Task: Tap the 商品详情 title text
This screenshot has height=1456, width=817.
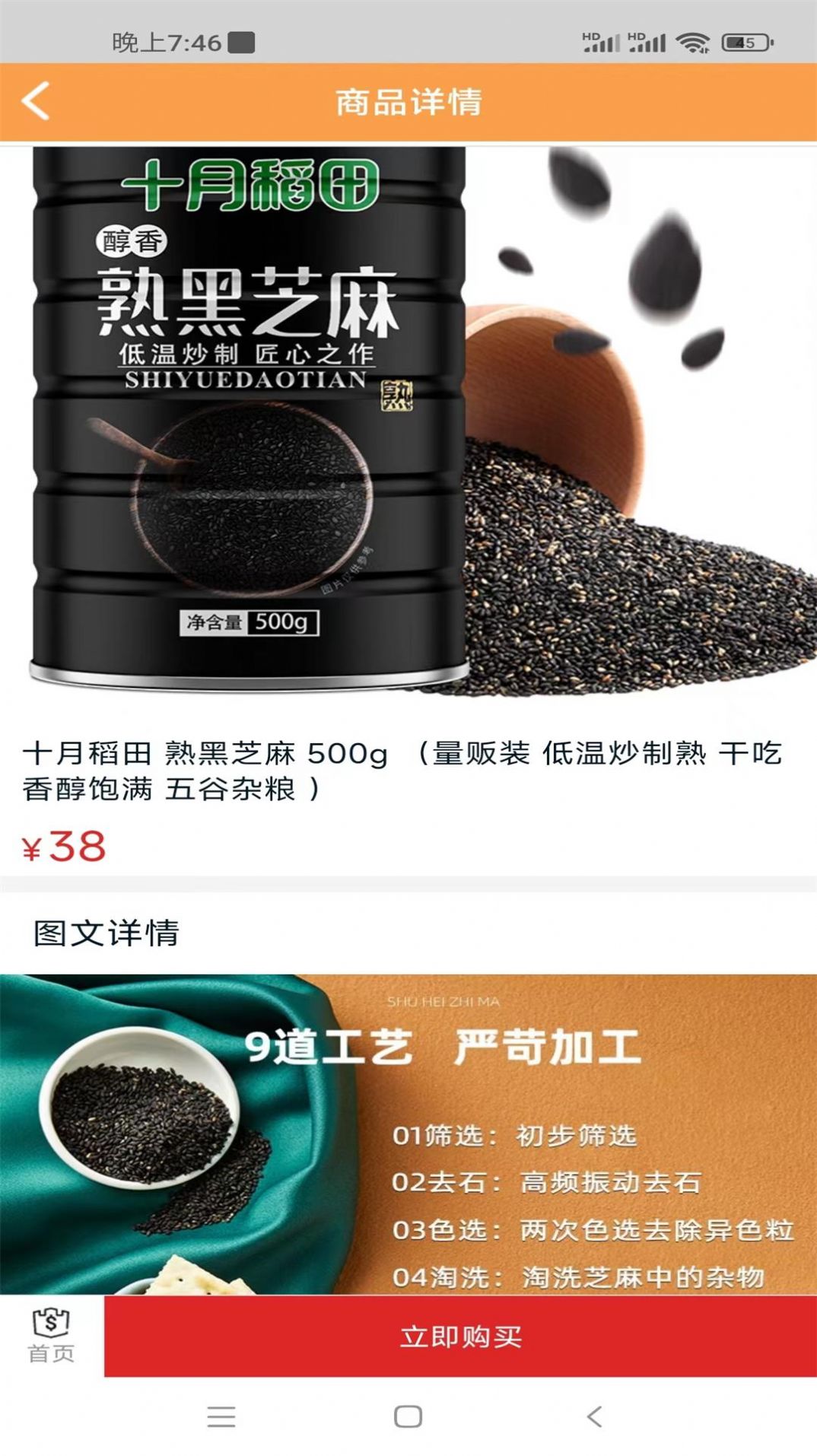Action: pos(408,101)
